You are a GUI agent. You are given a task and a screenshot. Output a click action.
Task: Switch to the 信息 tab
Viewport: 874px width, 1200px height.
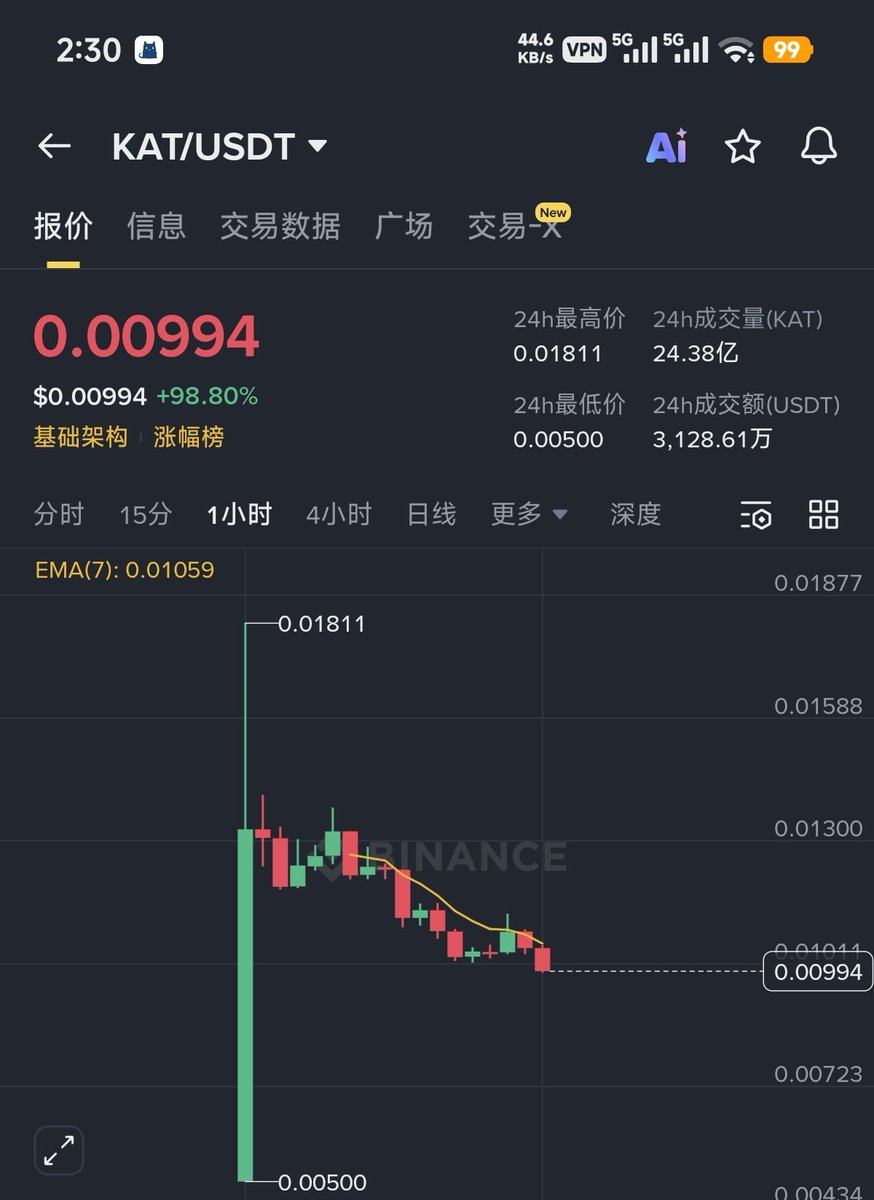[x=156, y=226]
